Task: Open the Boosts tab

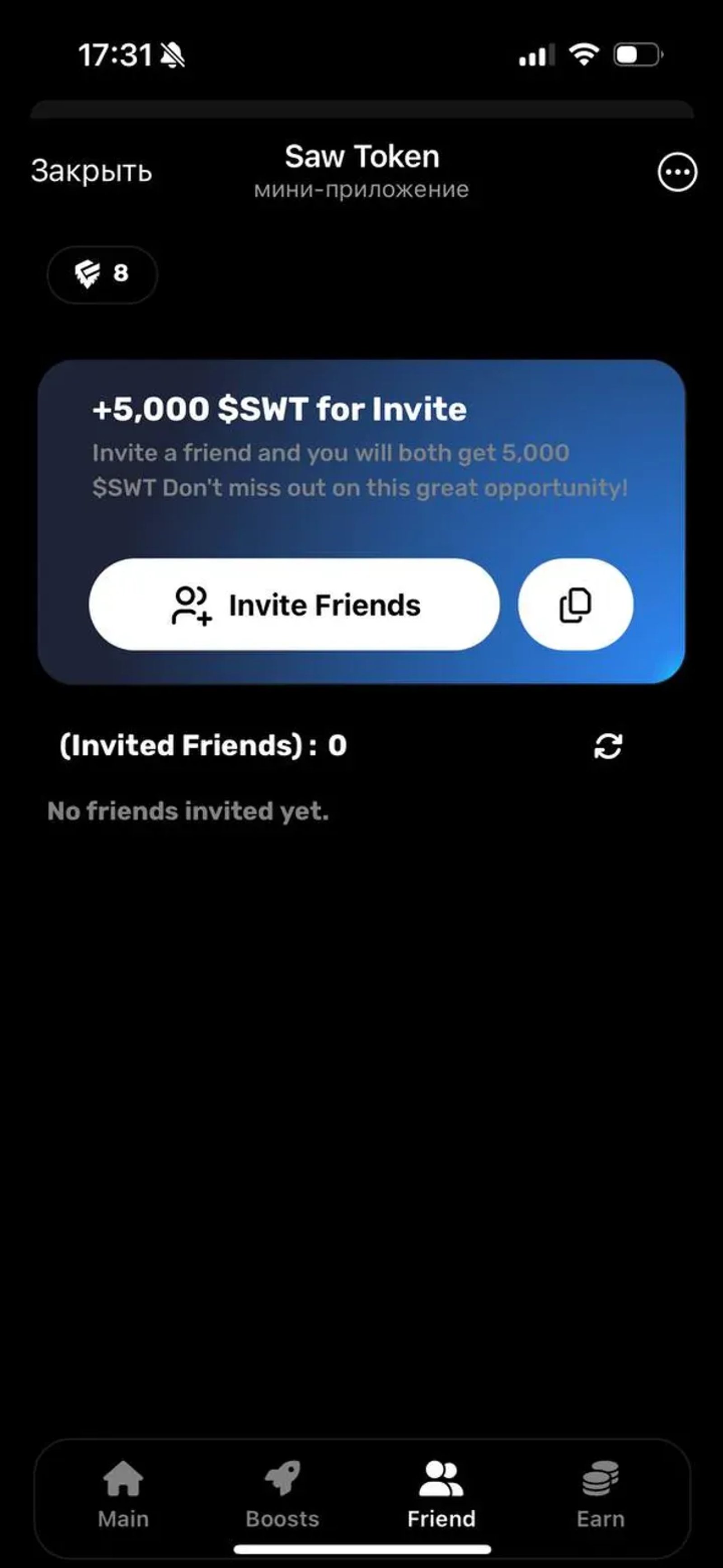Action: 282,1494
